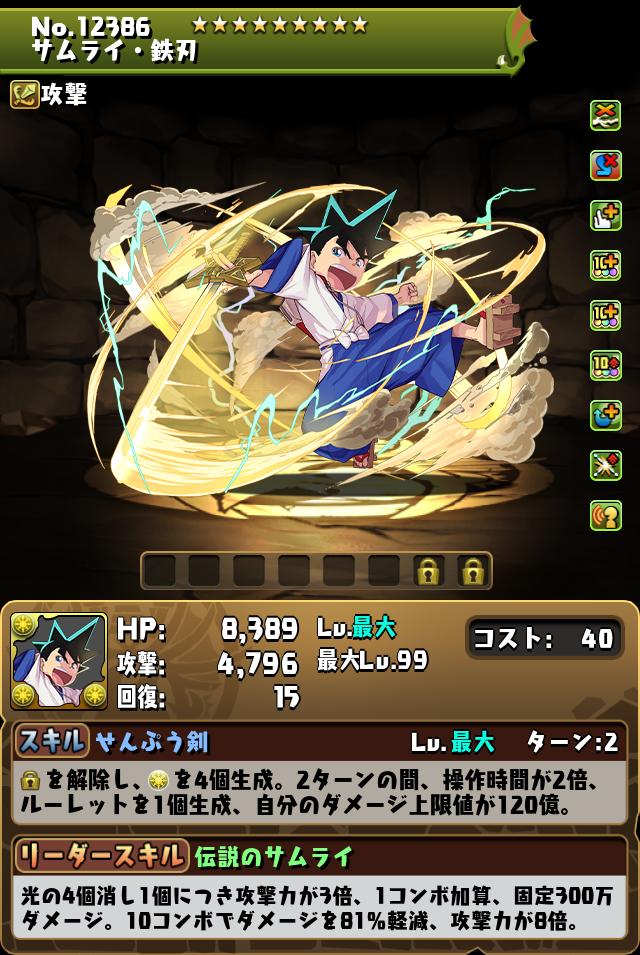
Task: Tap the finger time-extend awakening icon
Action: pyautogui.click(x=605, y=215)
